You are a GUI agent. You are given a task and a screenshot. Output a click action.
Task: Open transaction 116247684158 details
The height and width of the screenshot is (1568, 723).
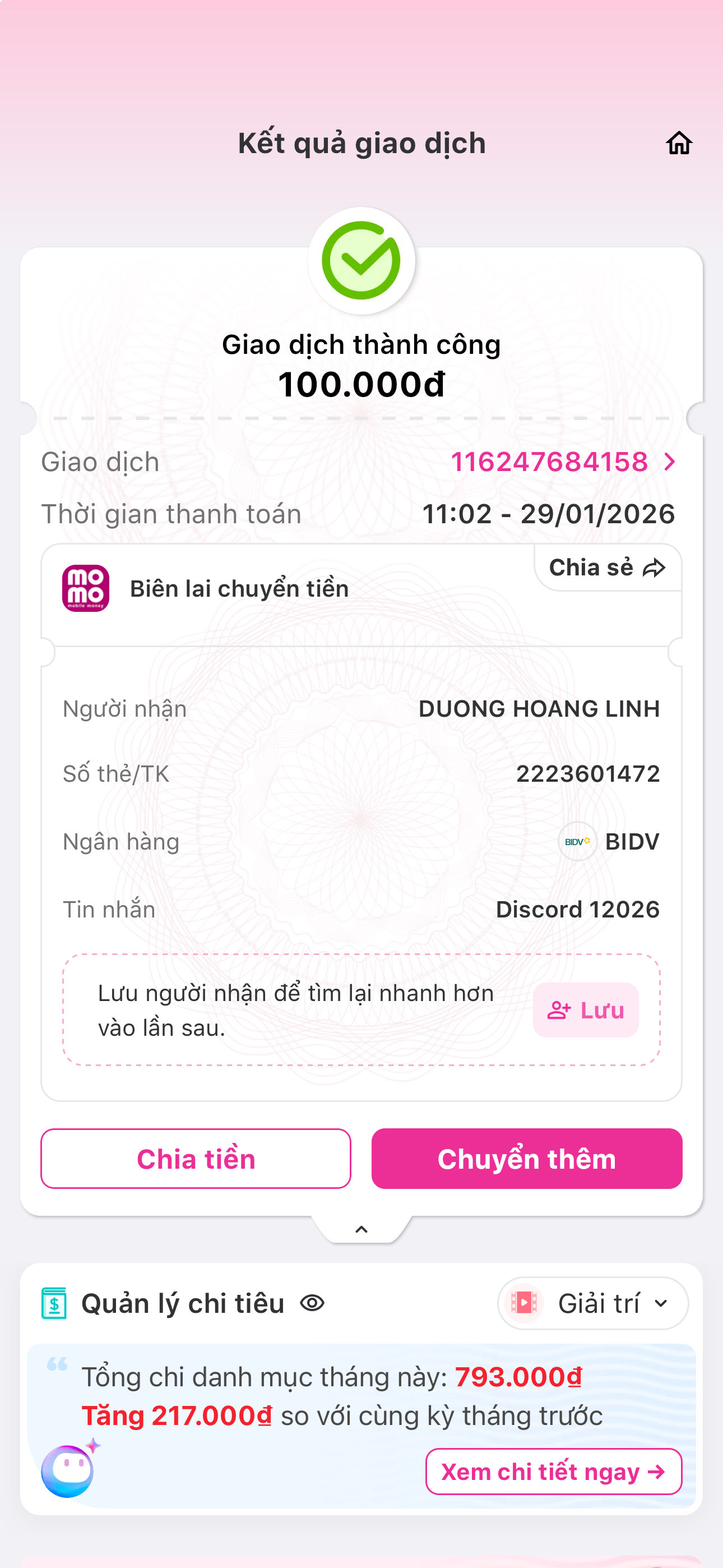[x=562, y=462]
